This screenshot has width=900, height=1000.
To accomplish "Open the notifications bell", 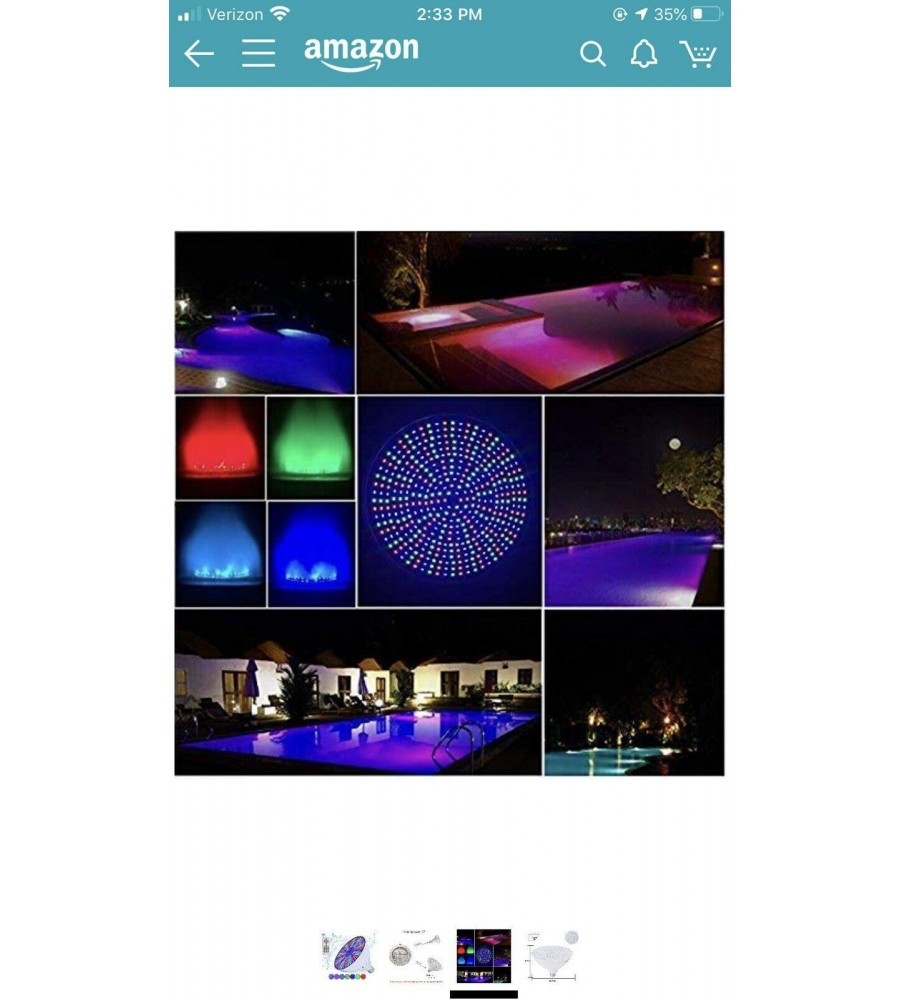I will pyautogui.click(x=644, y=54).
